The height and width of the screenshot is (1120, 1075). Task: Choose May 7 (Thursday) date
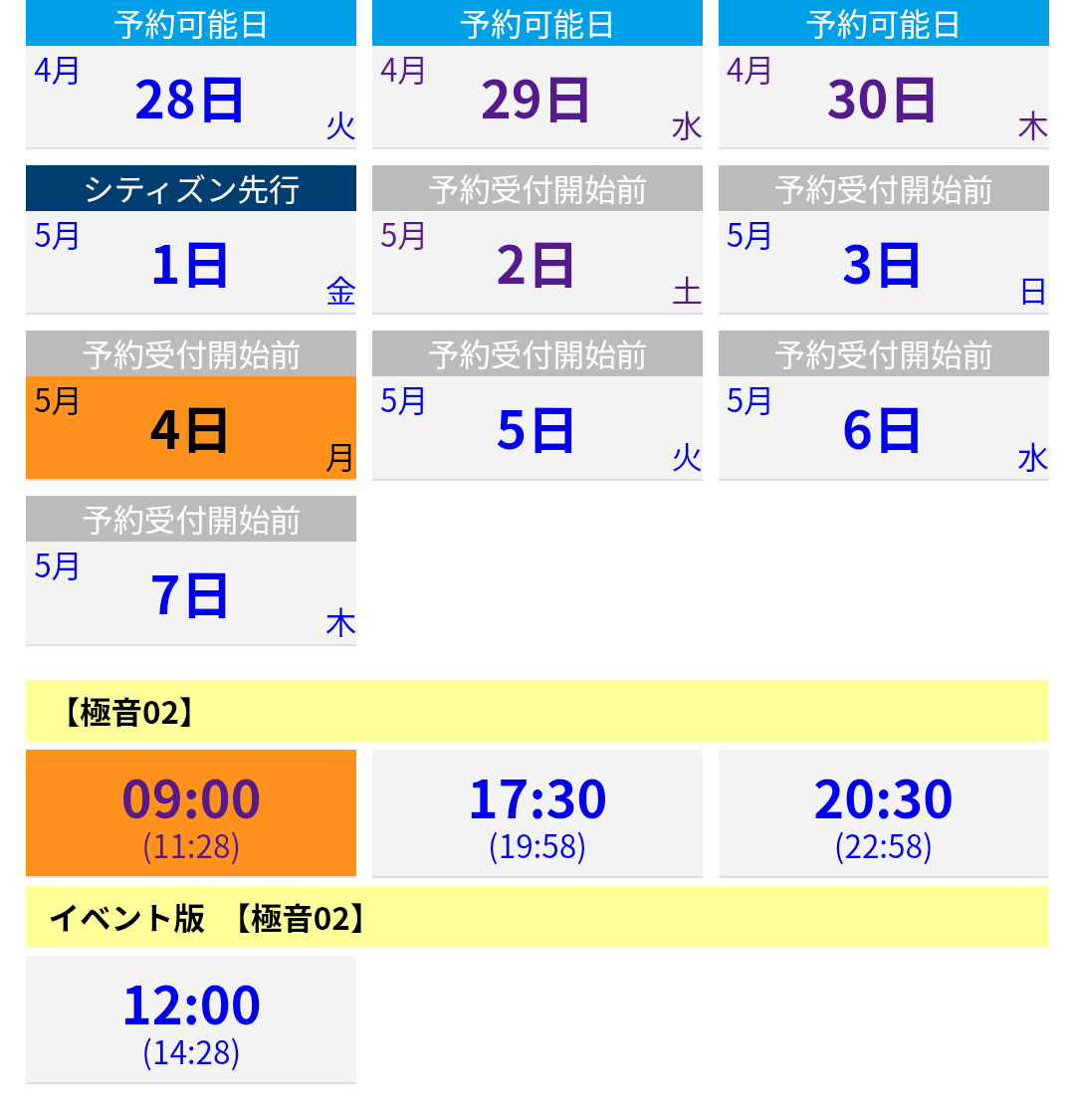click(x=190, y=593)
